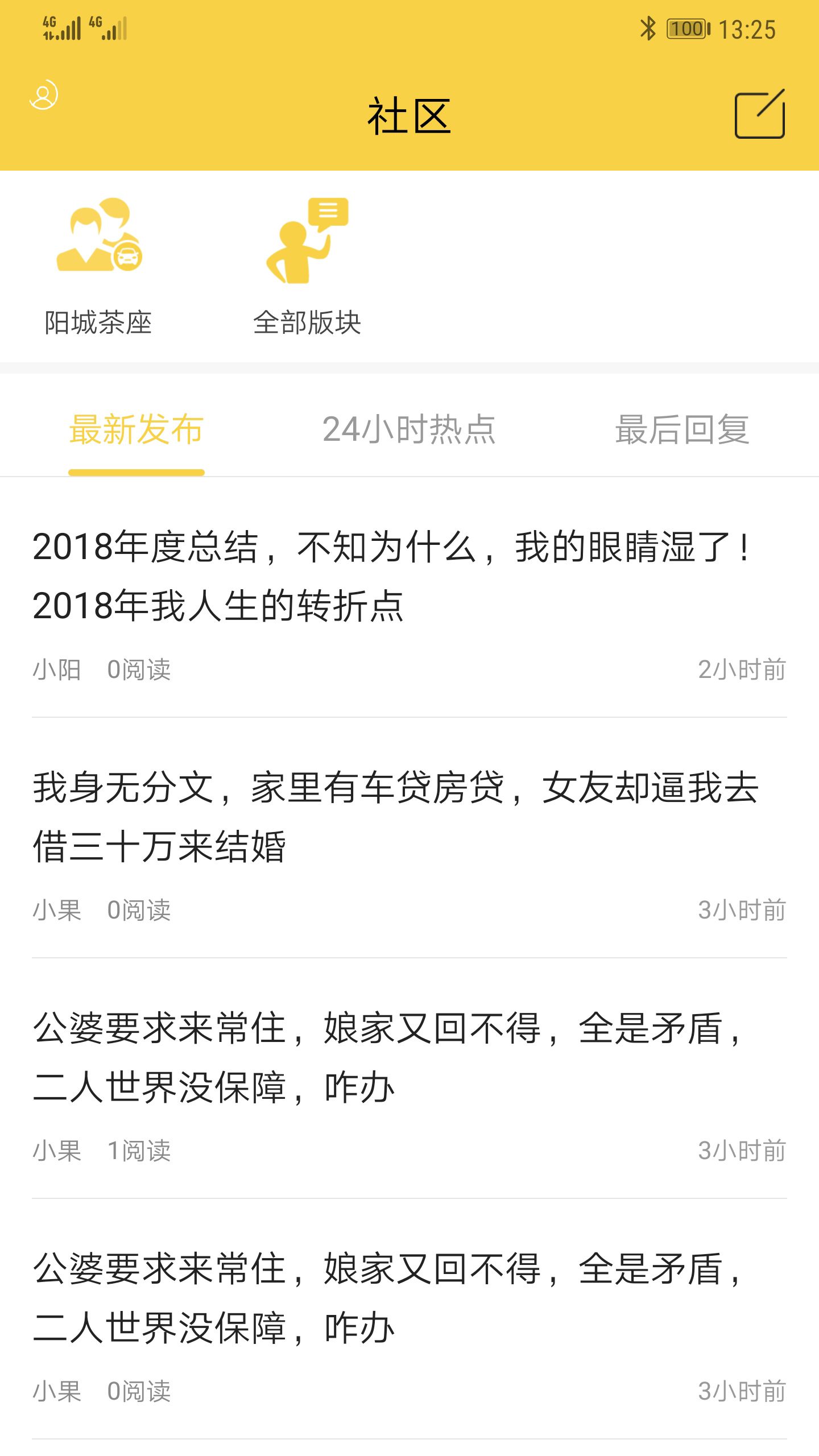Switch to the 24小时热点 tab
The height and width of the screenshot is (1456, 819).
409,429
